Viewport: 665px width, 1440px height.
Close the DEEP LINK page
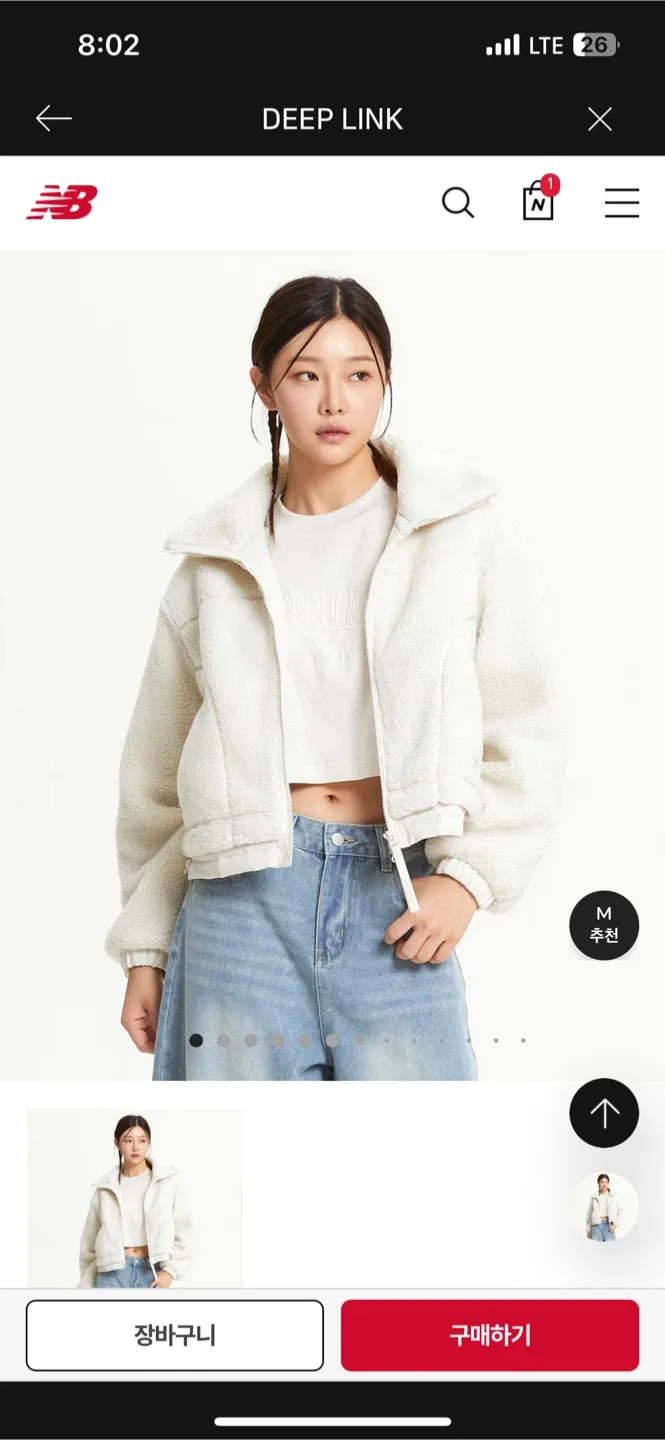click(x=600, y=120)
